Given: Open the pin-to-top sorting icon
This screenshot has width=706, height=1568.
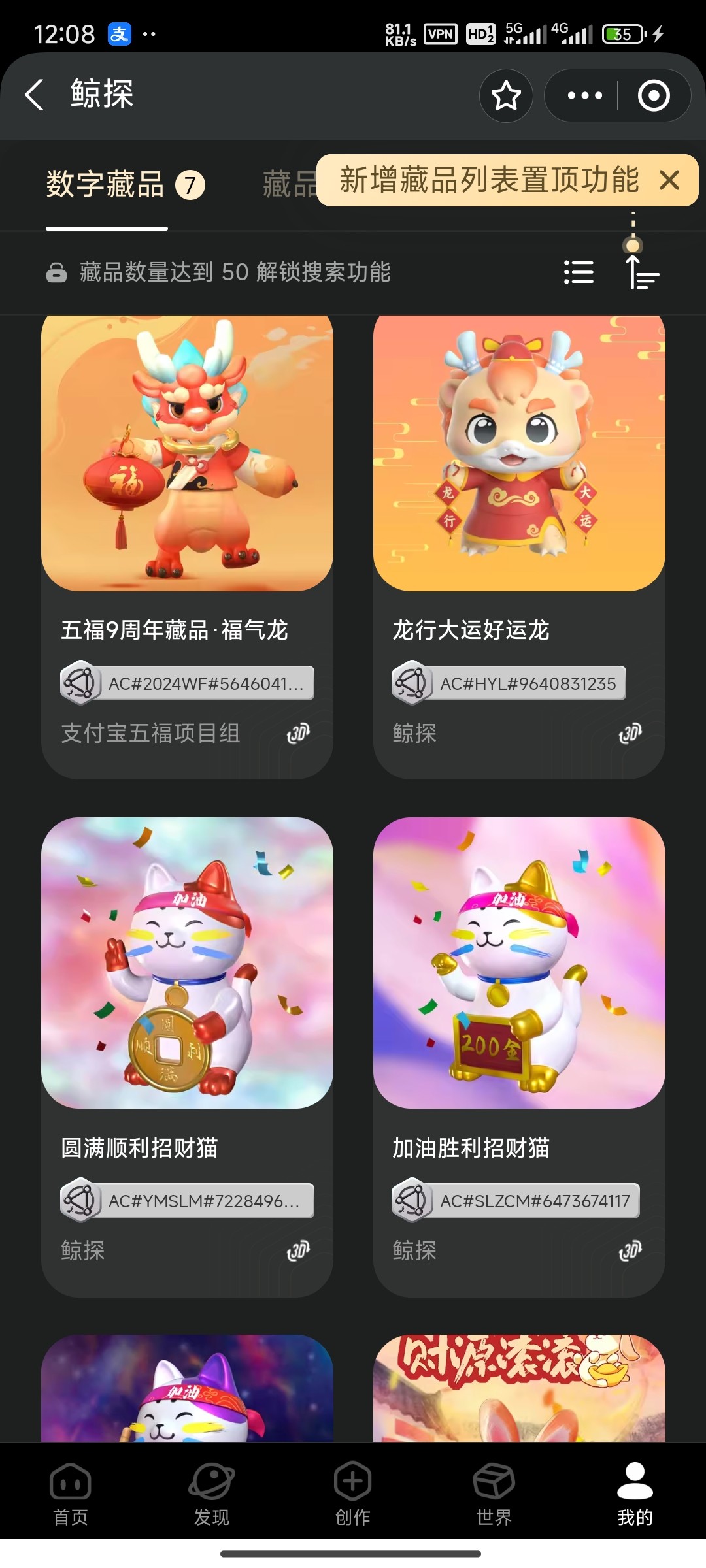Looking at the screenshot, I should click(x=642, y=272).
